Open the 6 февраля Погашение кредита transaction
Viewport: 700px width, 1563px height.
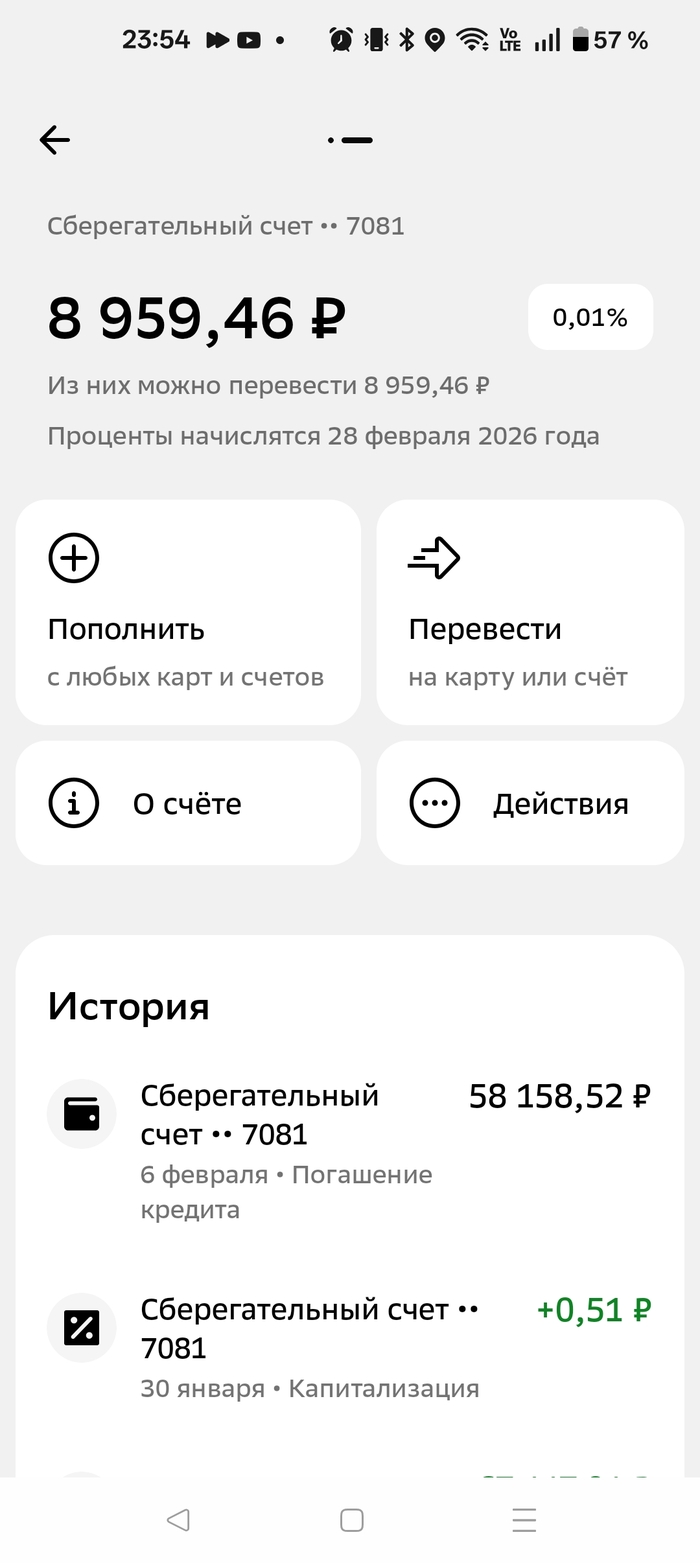point(348,1151)
